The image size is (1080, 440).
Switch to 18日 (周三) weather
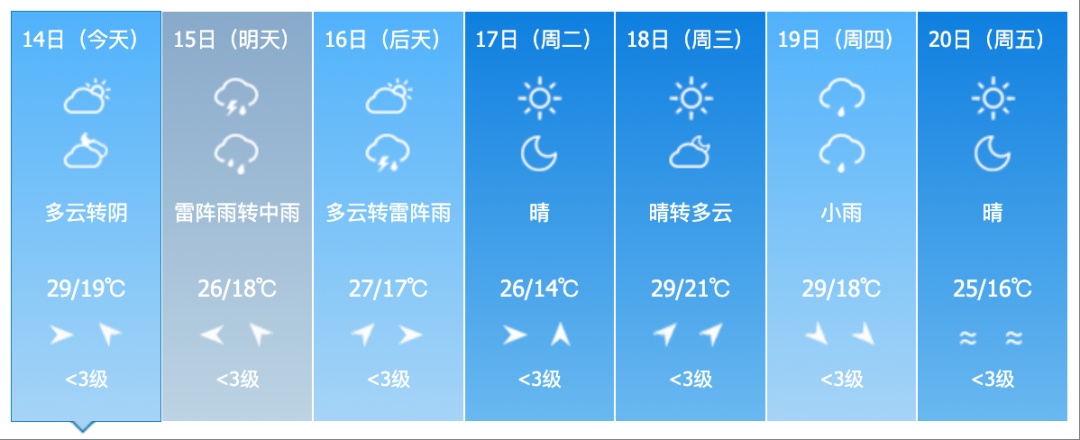(690, 215)
